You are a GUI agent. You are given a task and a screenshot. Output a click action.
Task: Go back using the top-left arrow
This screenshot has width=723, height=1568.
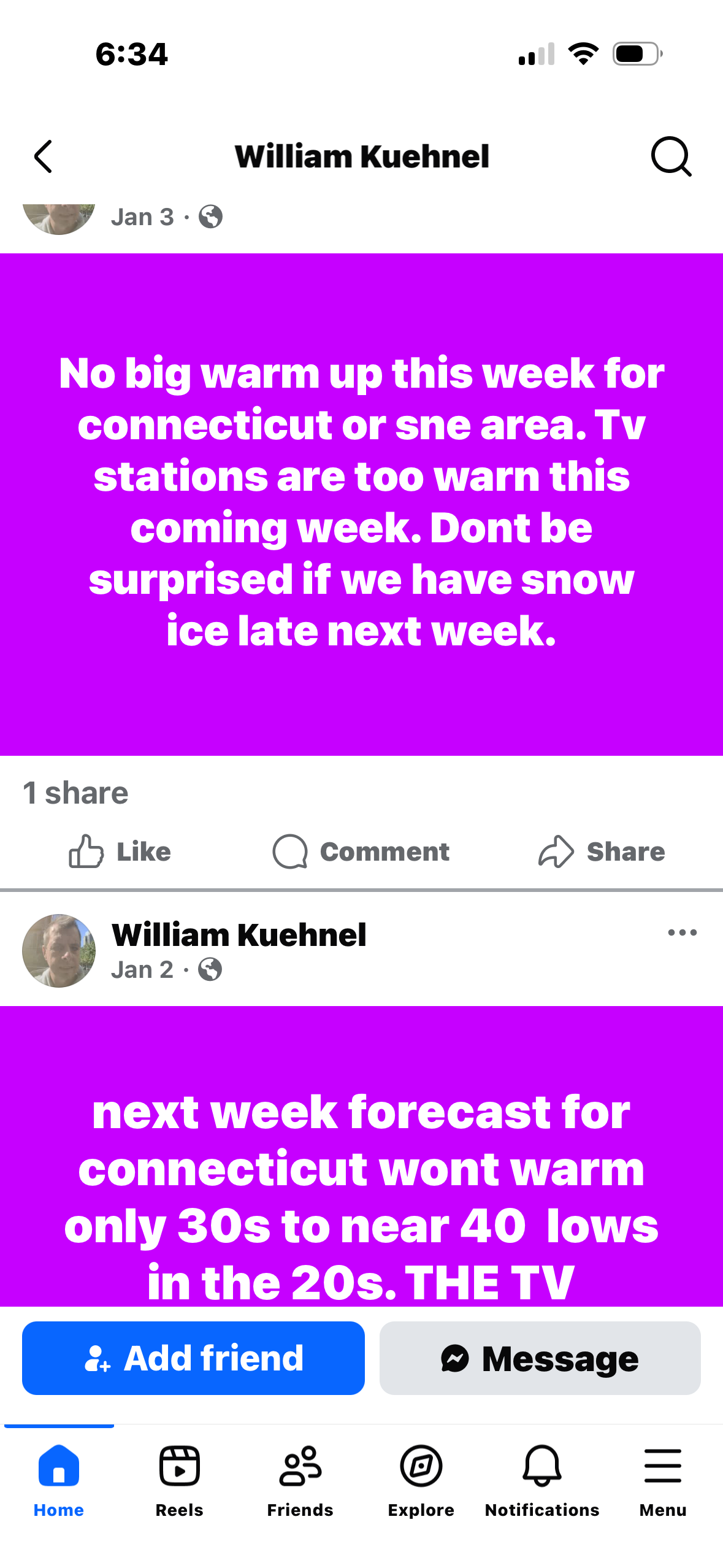coord(43,156)
